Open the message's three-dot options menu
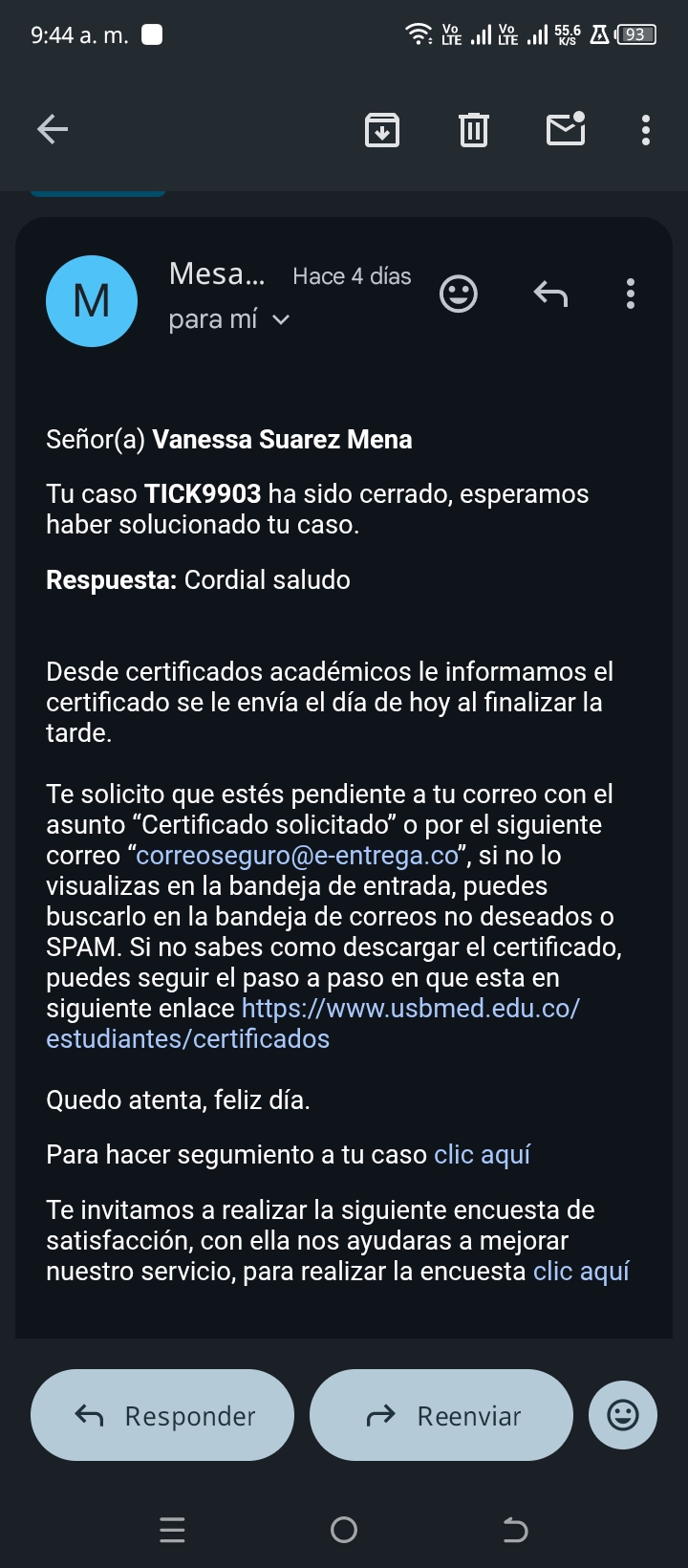Image resolution: width=688 pixels, height=1568 pixels. pyautogui.click(x=631, y=294)
